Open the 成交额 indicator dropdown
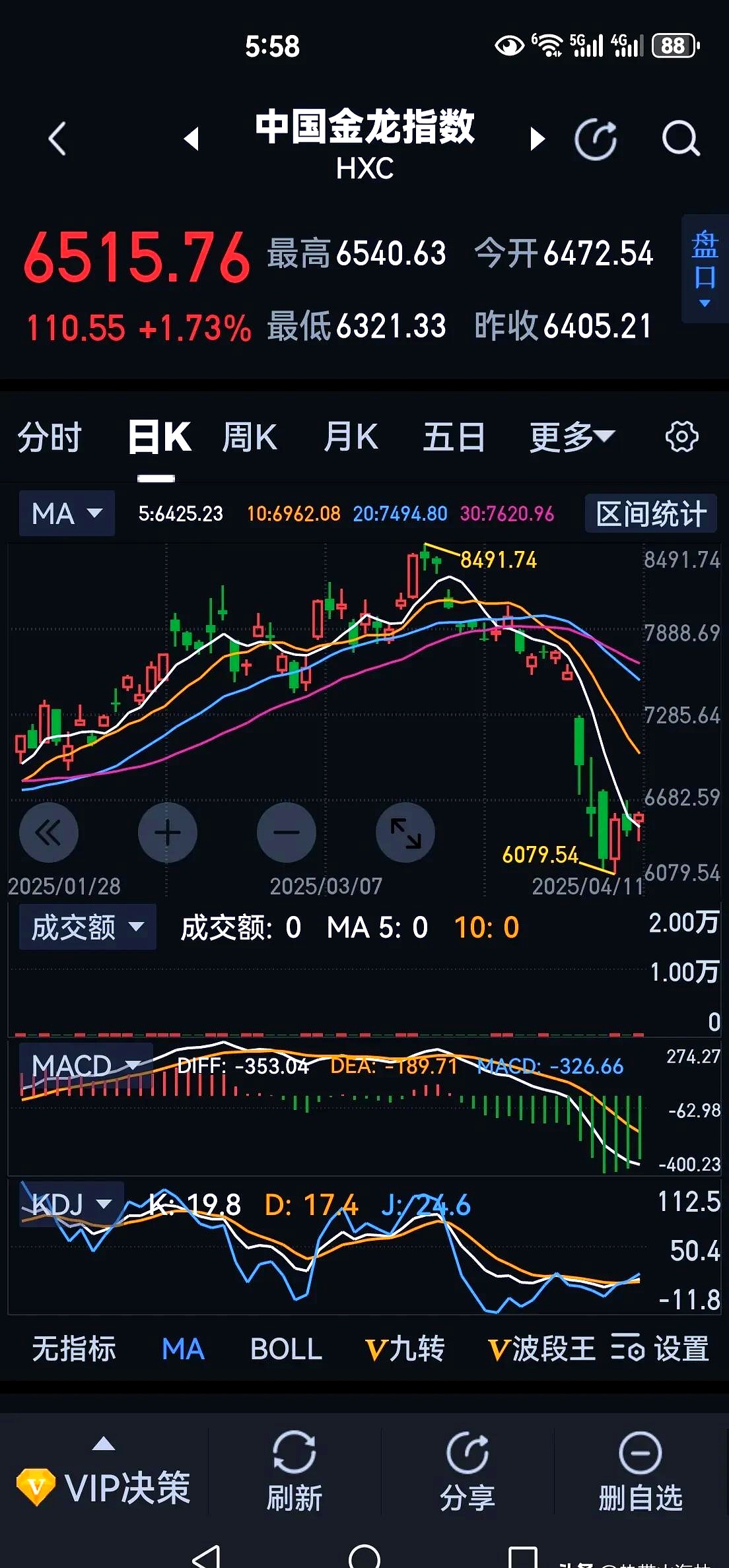This screenshot has height=1568, width=729. click(x=87, y=927)
